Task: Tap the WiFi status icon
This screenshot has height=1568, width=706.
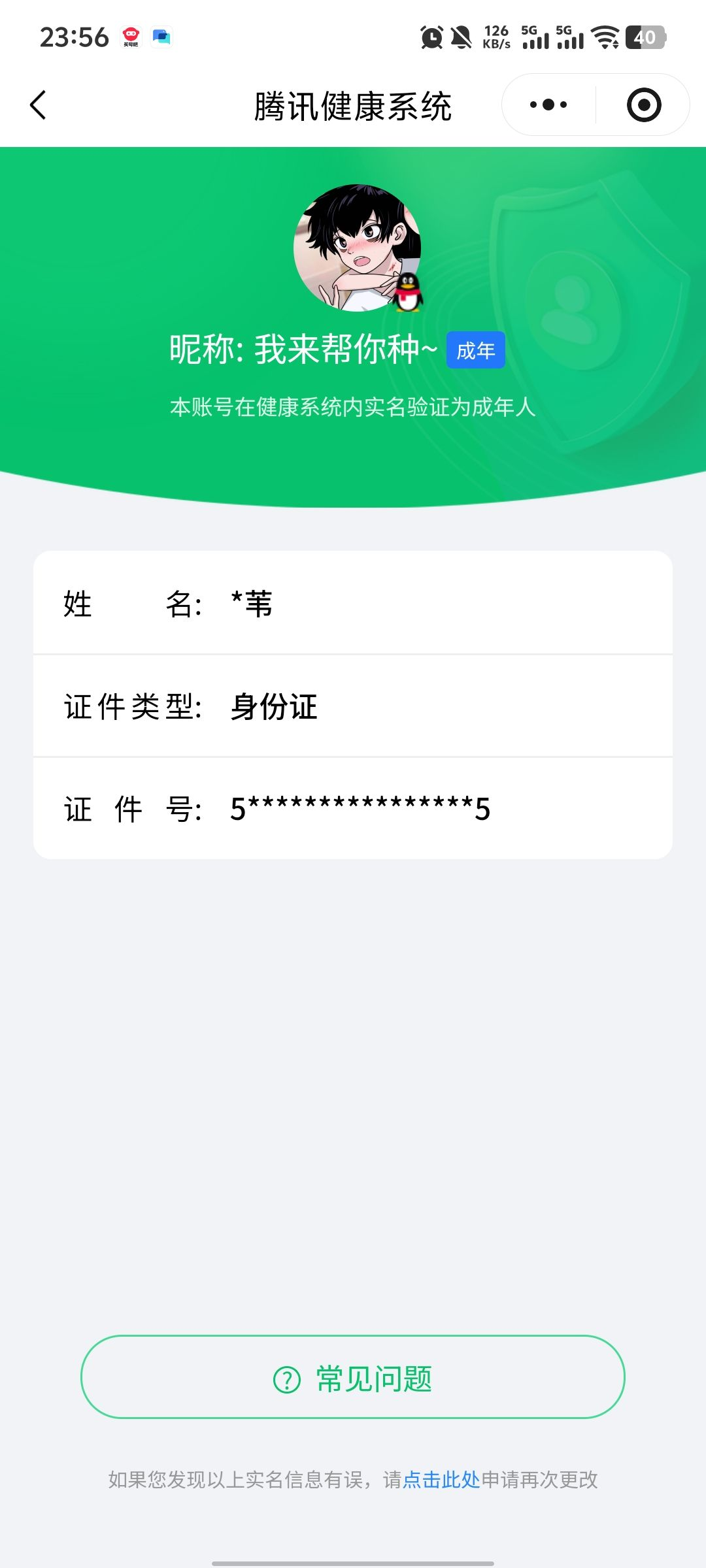Action: [x=605, y=37]
